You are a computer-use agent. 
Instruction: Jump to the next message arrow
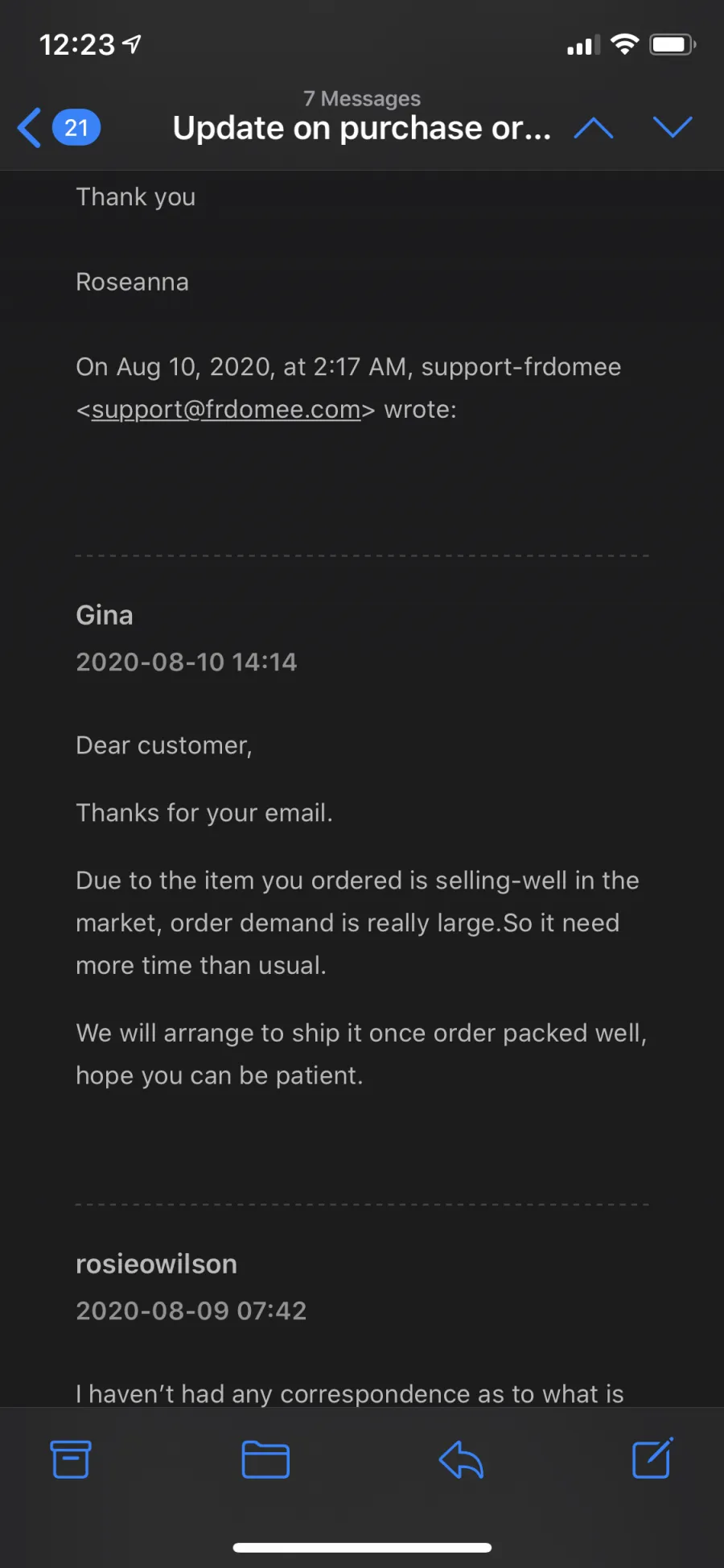[673, 127]
